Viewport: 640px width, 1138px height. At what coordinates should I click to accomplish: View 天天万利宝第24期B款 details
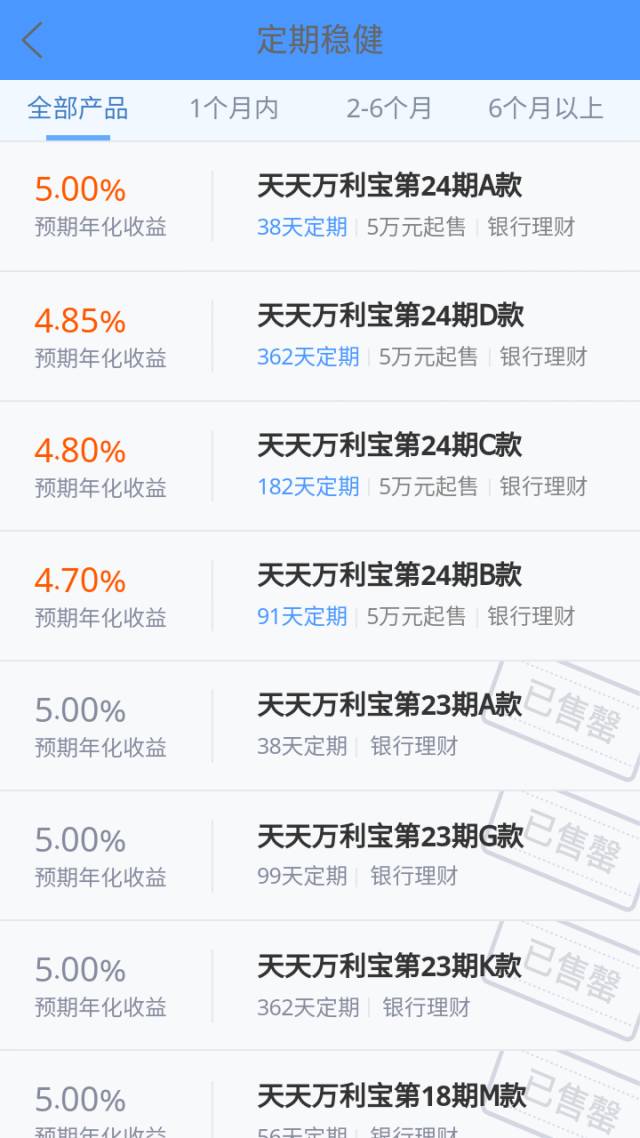320,596
